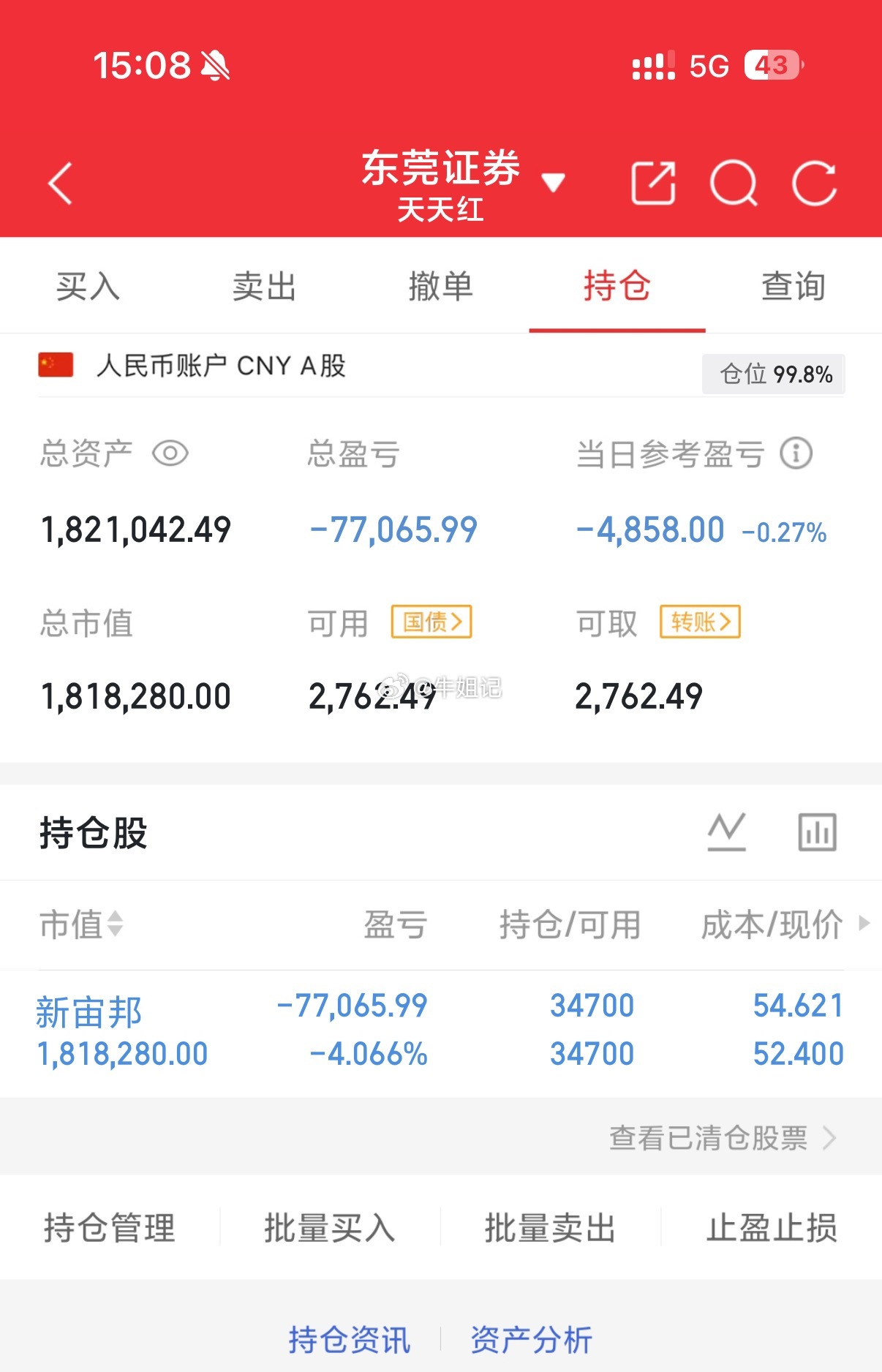Tap 转账 beside 可取 balance
Image resolution: width=882 pixels, height=1372 pixels.
[699, 622]
